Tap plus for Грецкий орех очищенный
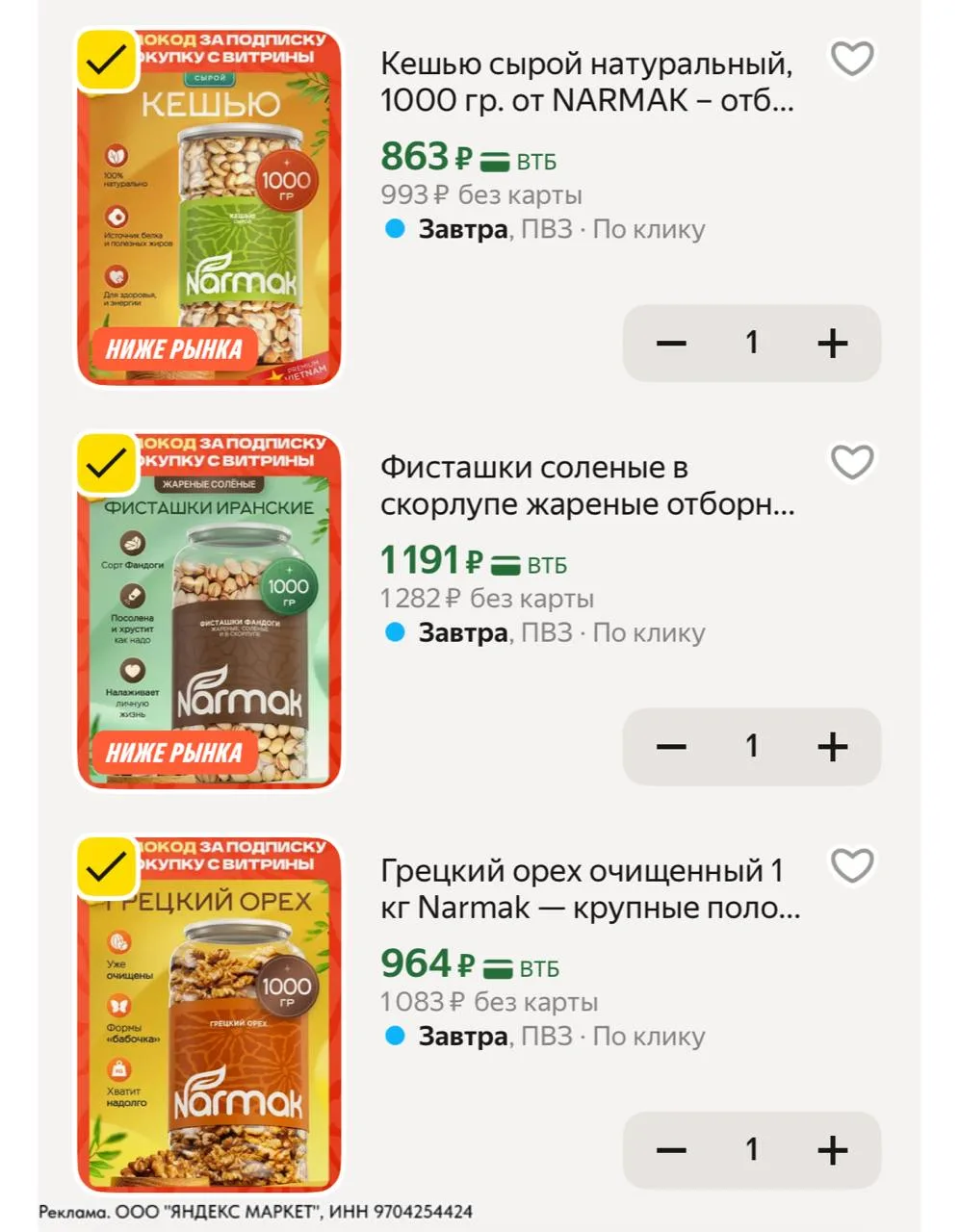 (833, 1149)
